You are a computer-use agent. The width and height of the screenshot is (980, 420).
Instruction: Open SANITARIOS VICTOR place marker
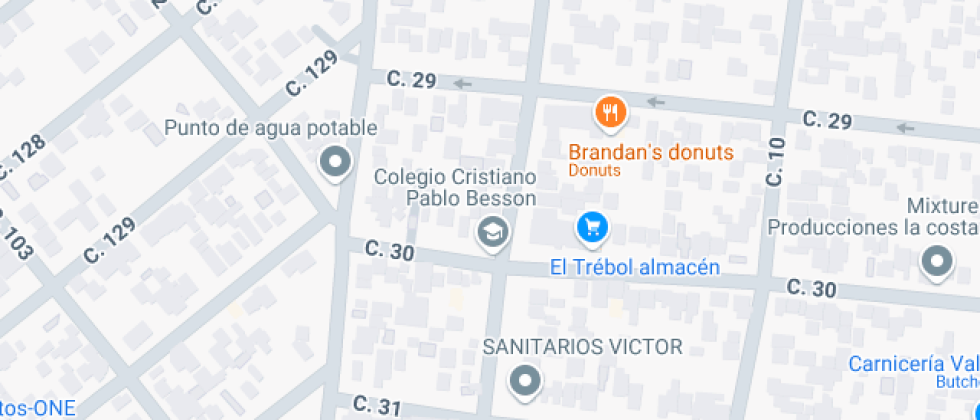click(x=524, y=380)
